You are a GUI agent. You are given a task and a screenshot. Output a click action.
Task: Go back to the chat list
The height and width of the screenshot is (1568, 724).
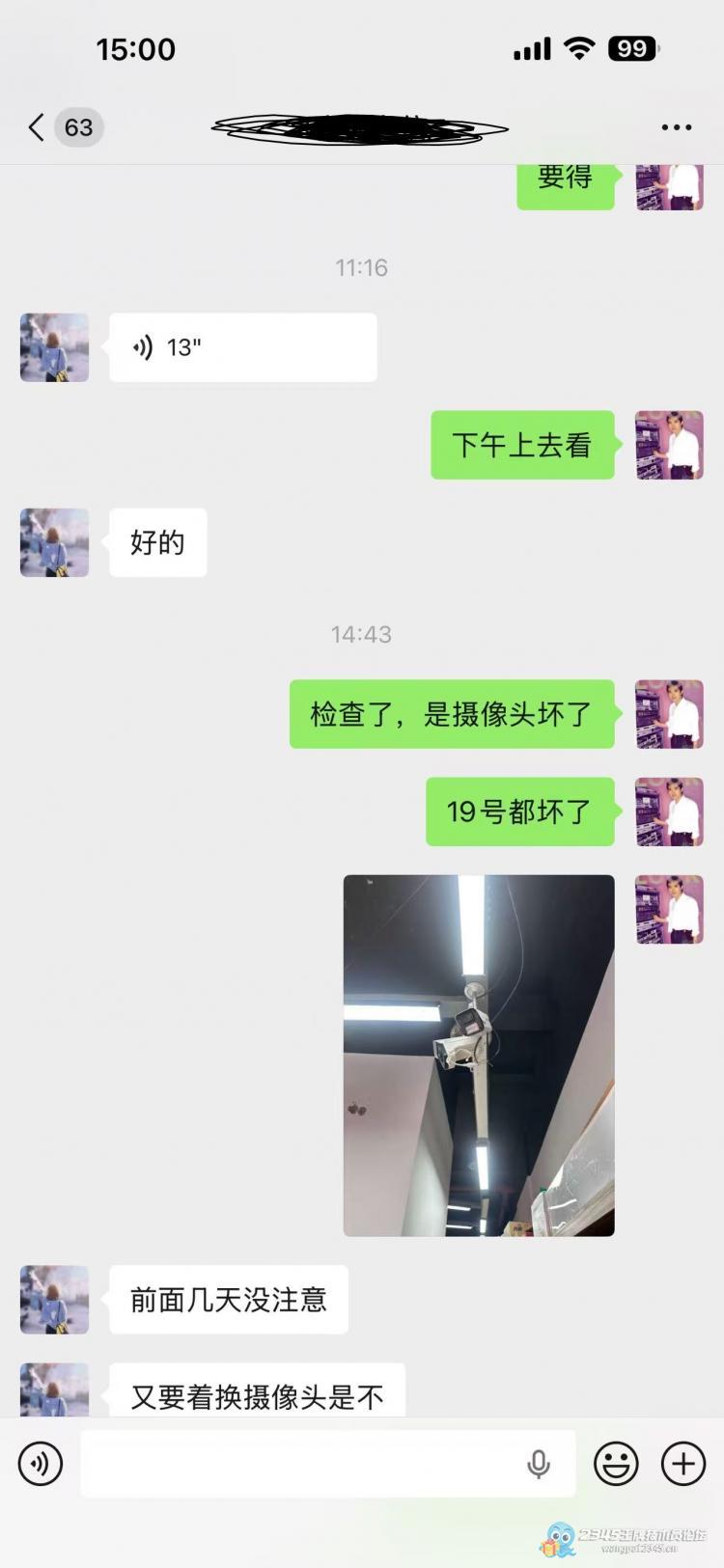pyautogui.click(x=39, y=127)
